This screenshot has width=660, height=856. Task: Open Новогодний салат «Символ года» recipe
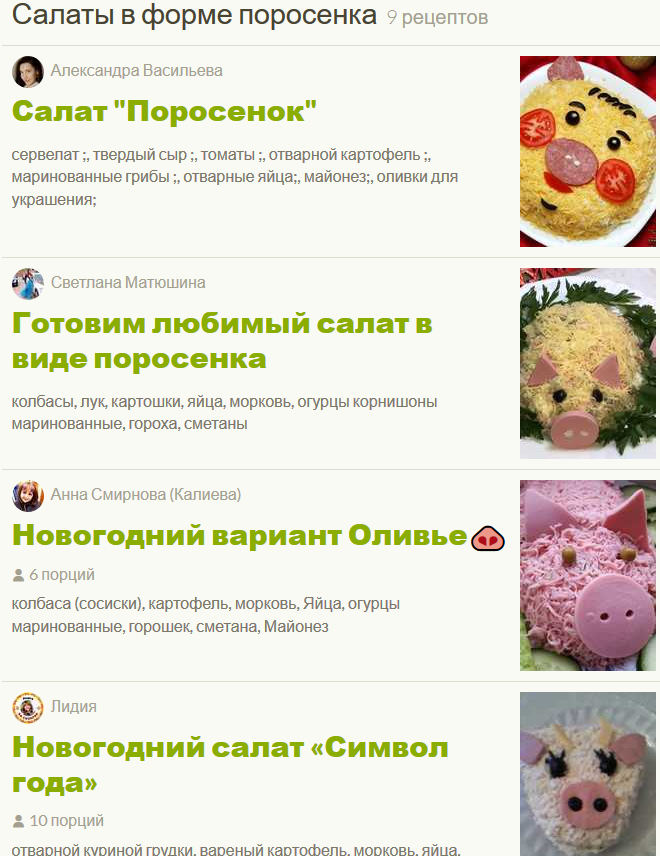coord(230,765)
